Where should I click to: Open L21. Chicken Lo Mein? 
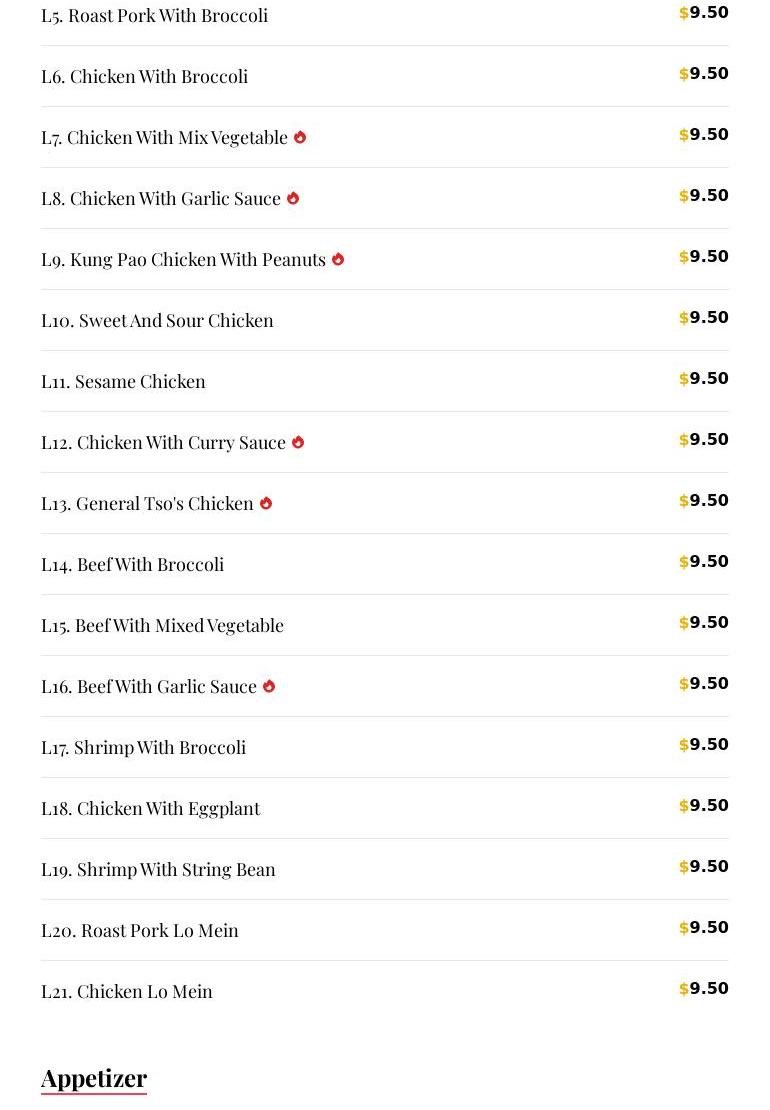[126, 992]
